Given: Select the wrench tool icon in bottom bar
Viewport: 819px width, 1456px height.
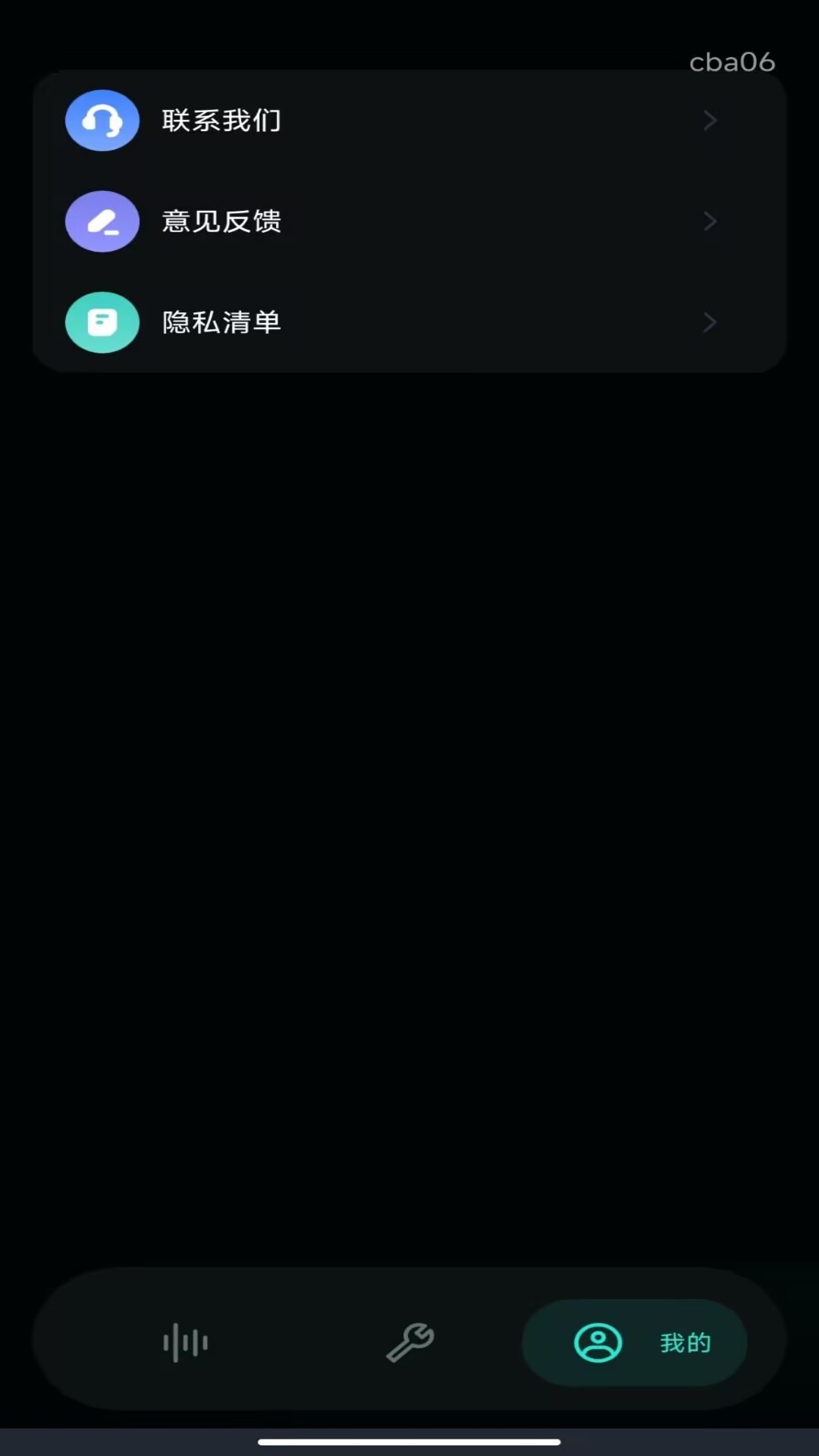Looking at the screenshot, I should pos(409,1342).
